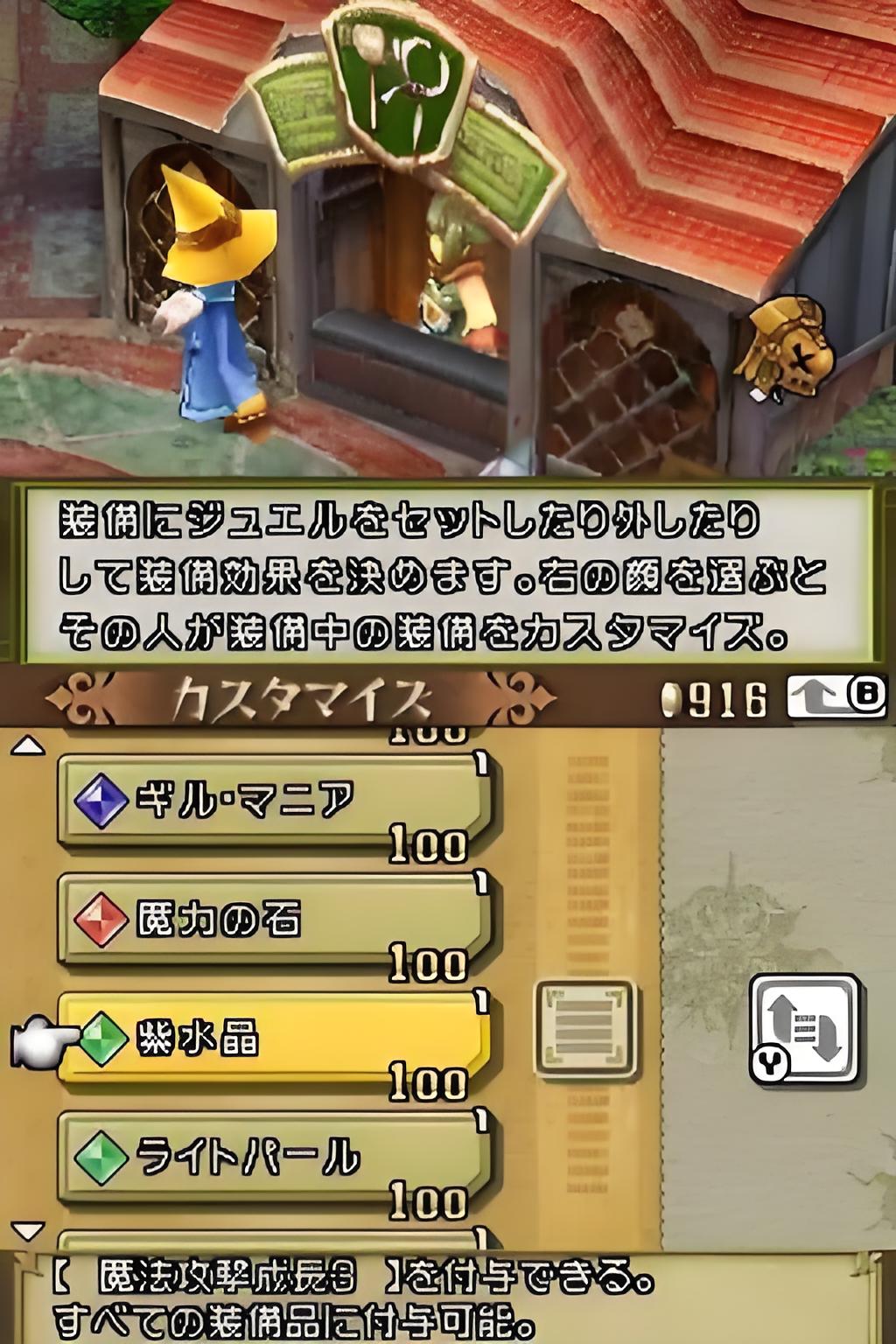Tap the down arrow to scroll list
The image size is (896, 1344).
coord(29,1231)
